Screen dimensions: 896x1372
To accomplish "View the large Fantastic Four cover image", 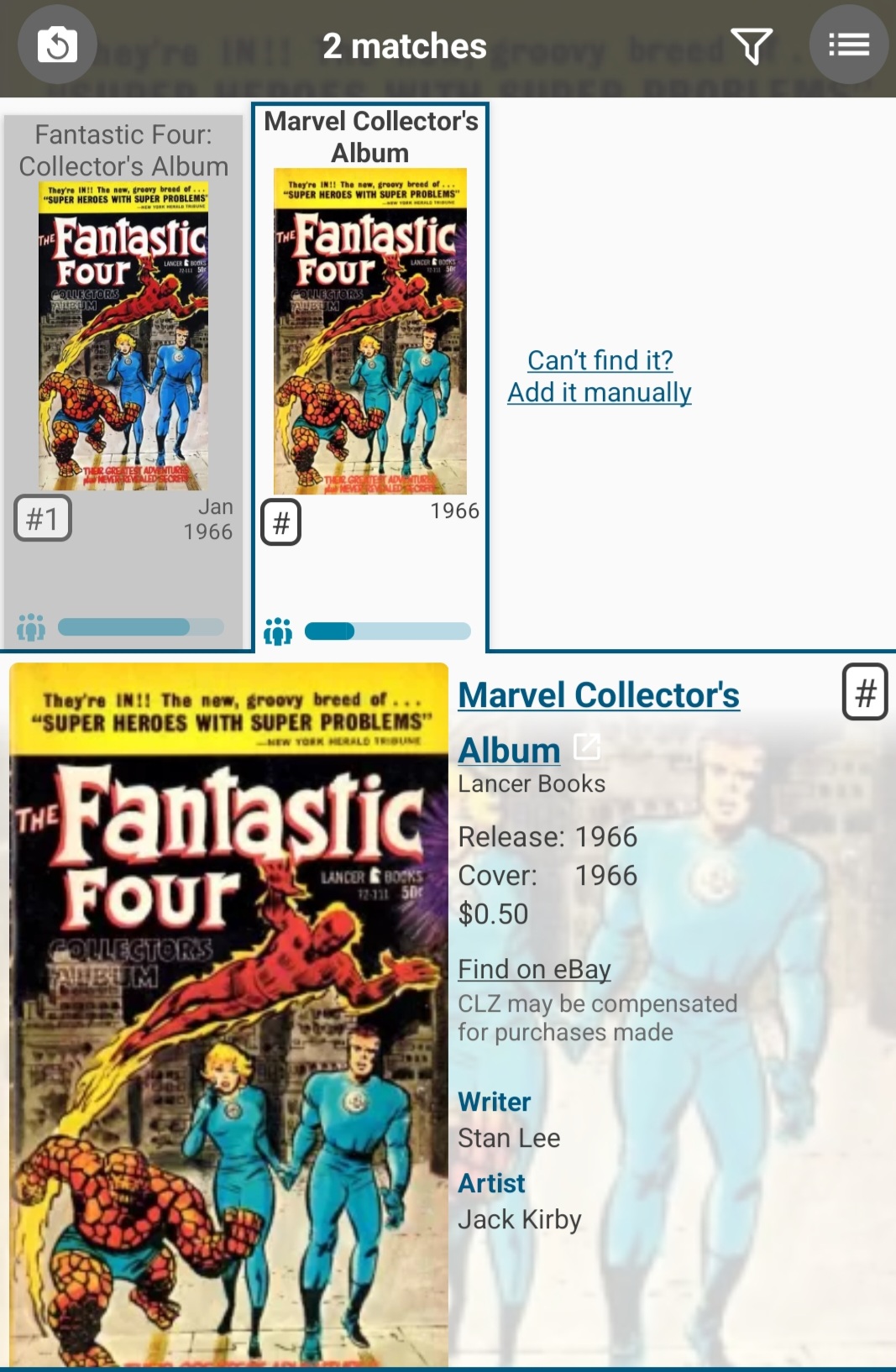I will [228, 1016].
